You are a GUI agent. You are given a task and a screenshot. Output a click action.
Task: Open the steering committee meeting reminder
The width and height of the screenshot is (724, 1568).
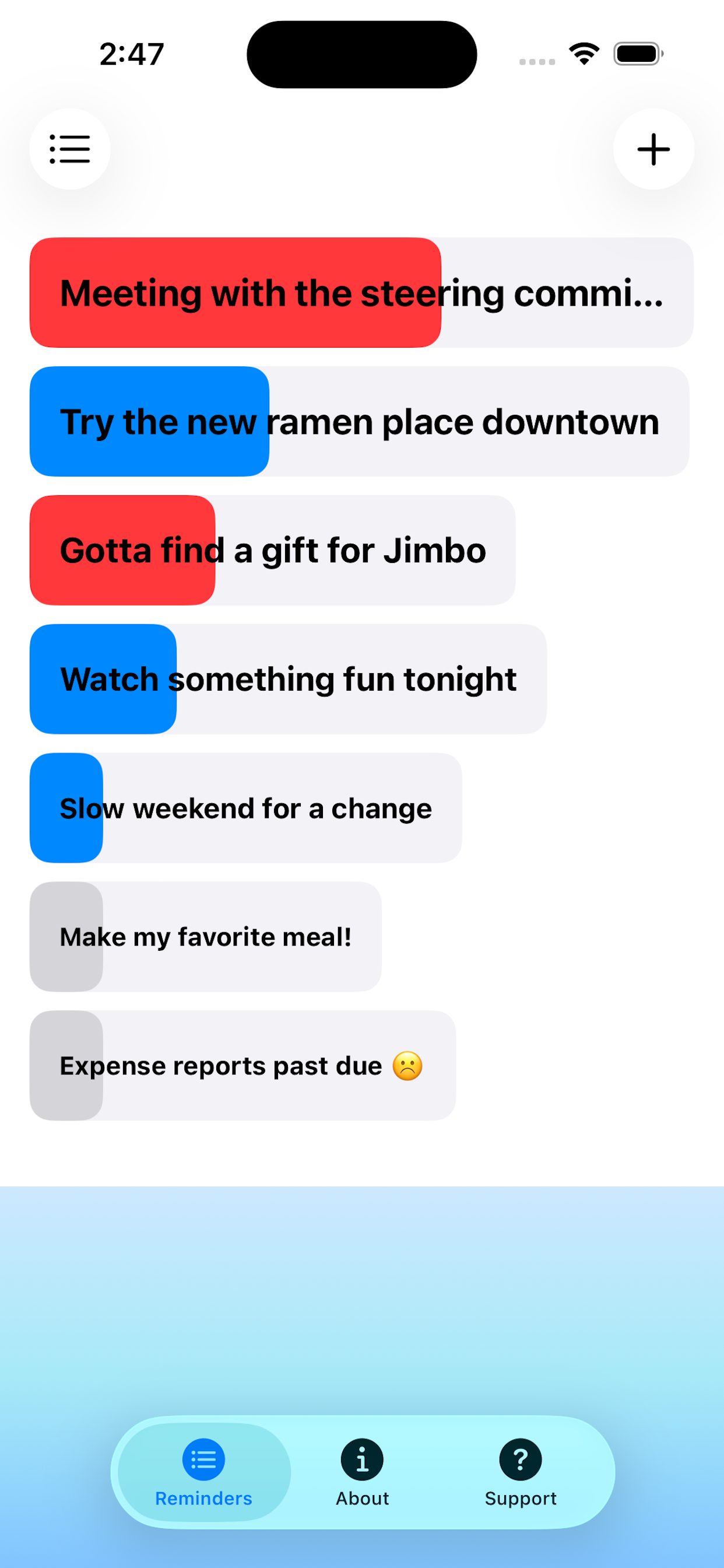tap(361, 293)
